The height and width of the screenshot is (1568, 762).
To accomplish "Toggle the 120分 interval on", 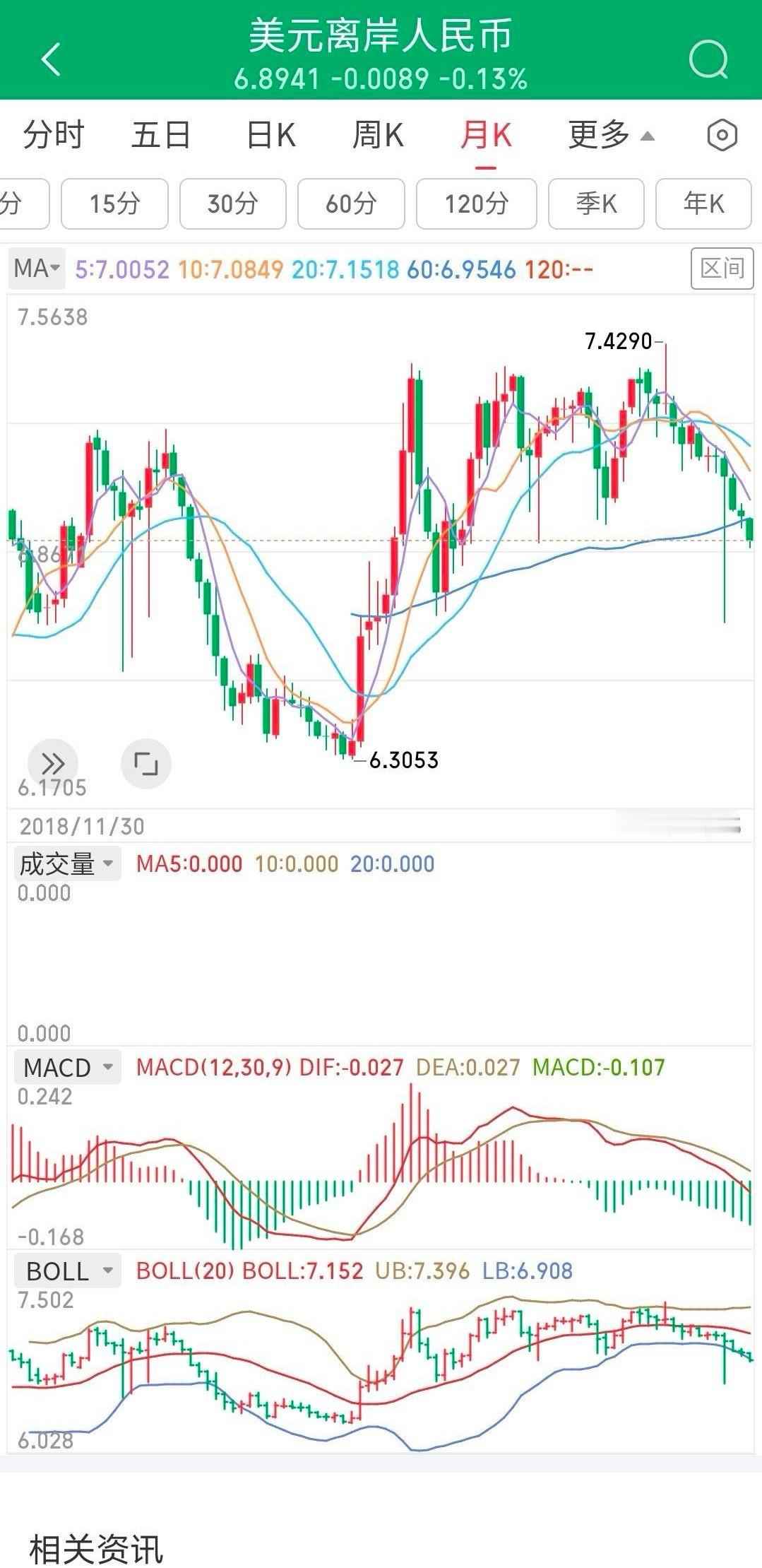I will point(477,204).
